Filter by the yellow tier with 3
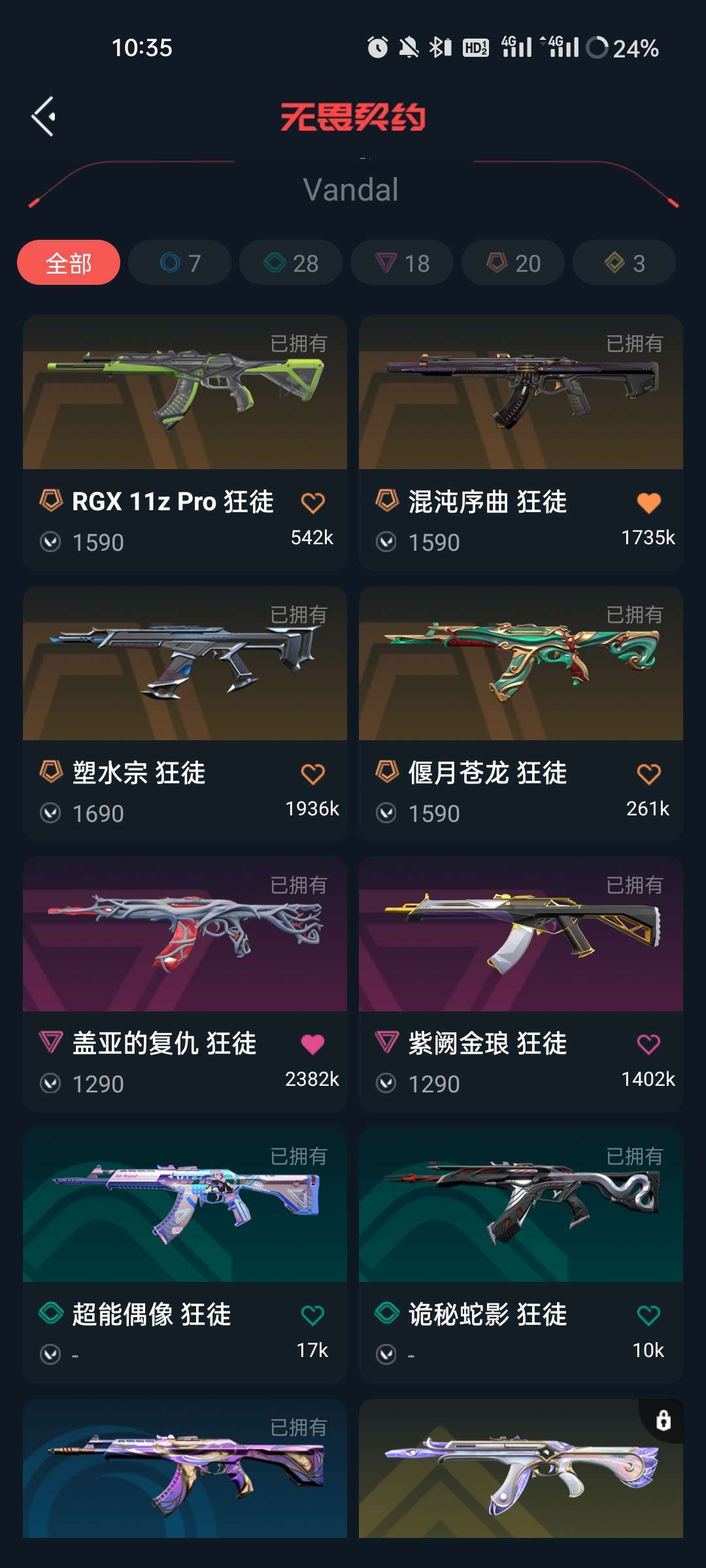Viewport: 706px width, 1568px height. 624,263
